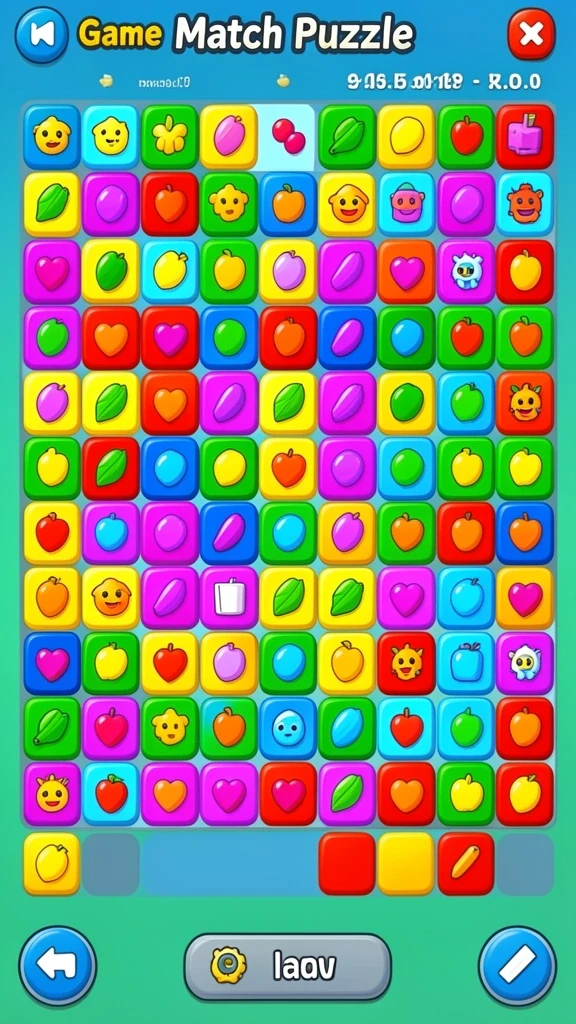Tap the red tray tile with orange stick

coord(466,863)
